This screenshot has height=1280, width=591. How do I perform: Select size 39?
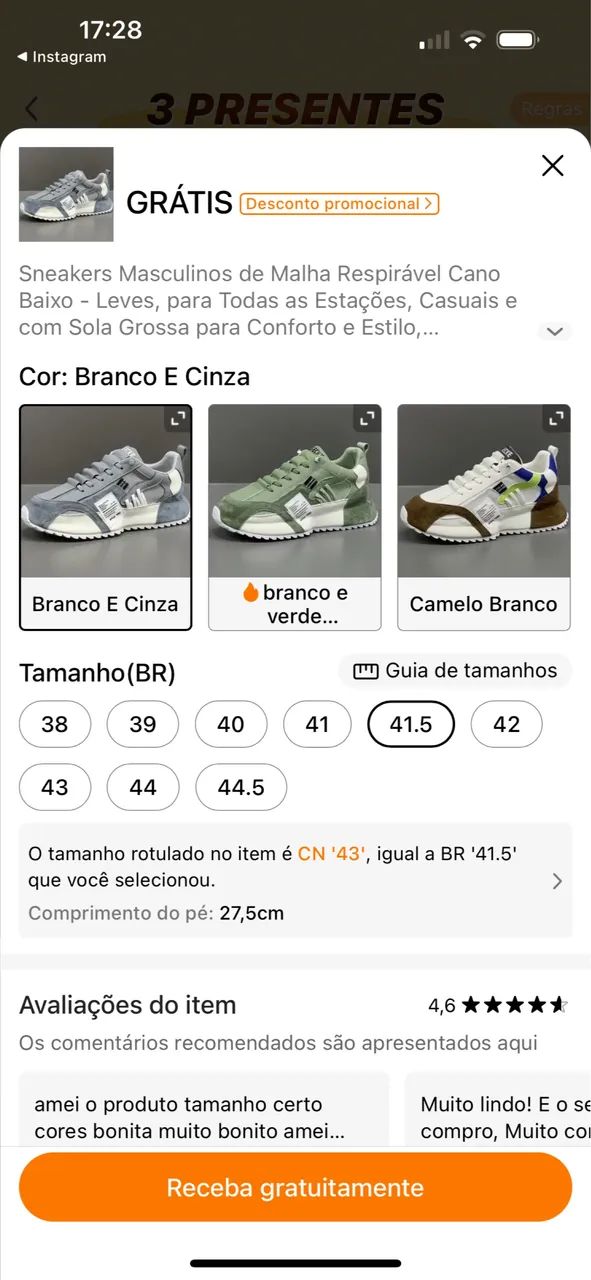pos(143,724)
